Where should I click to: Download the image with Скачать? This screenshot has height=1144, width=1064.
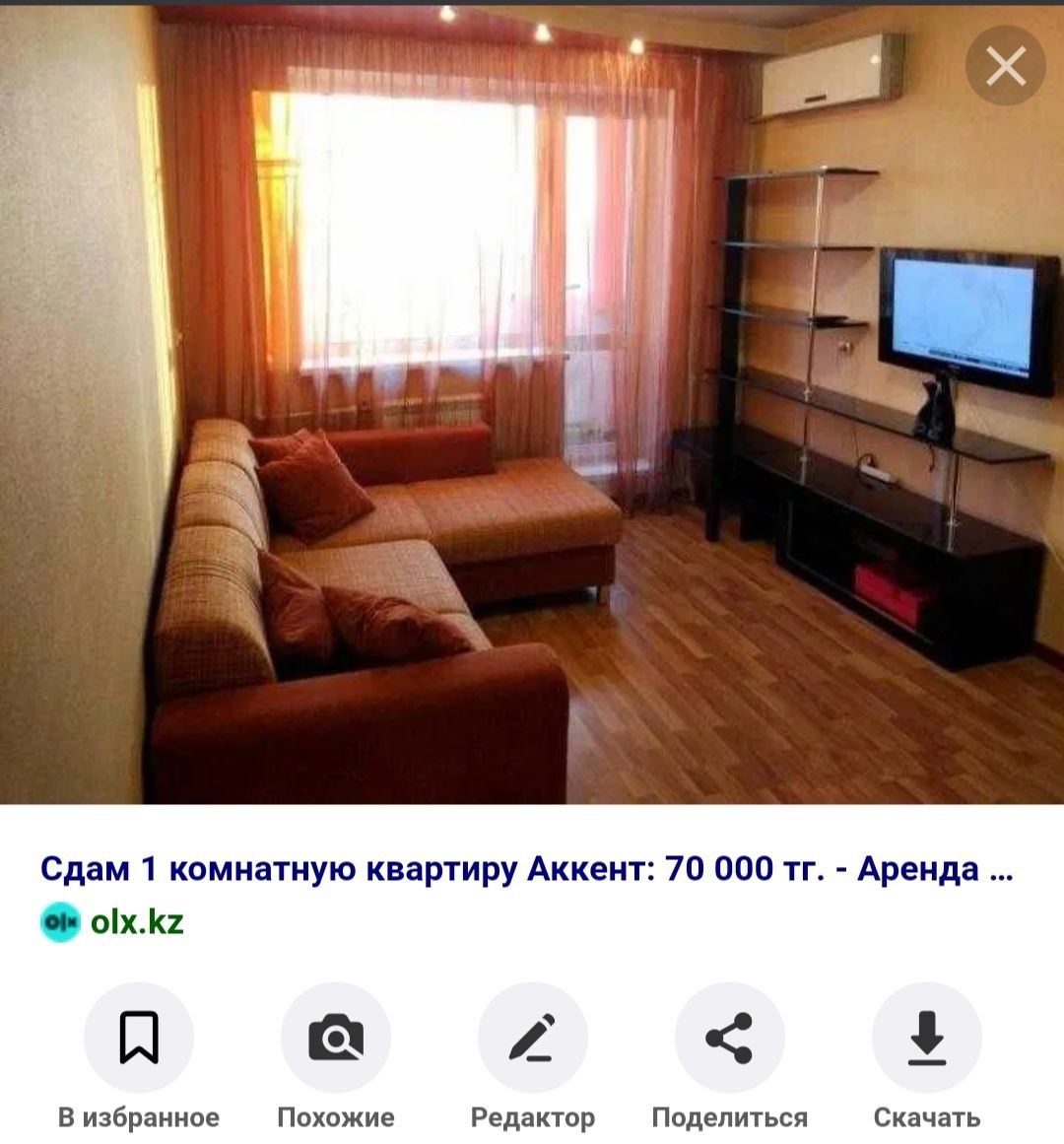(x=926, y=1038)
